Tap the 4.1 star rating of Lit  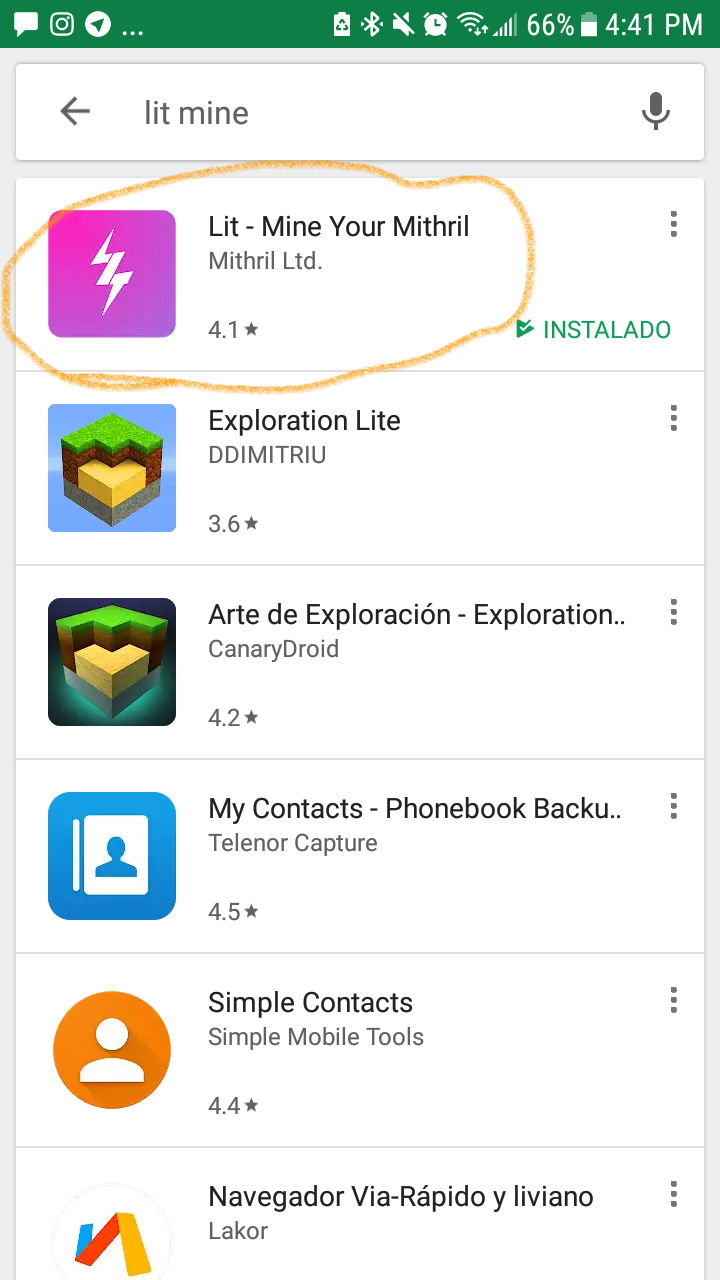tap(233, 328)
